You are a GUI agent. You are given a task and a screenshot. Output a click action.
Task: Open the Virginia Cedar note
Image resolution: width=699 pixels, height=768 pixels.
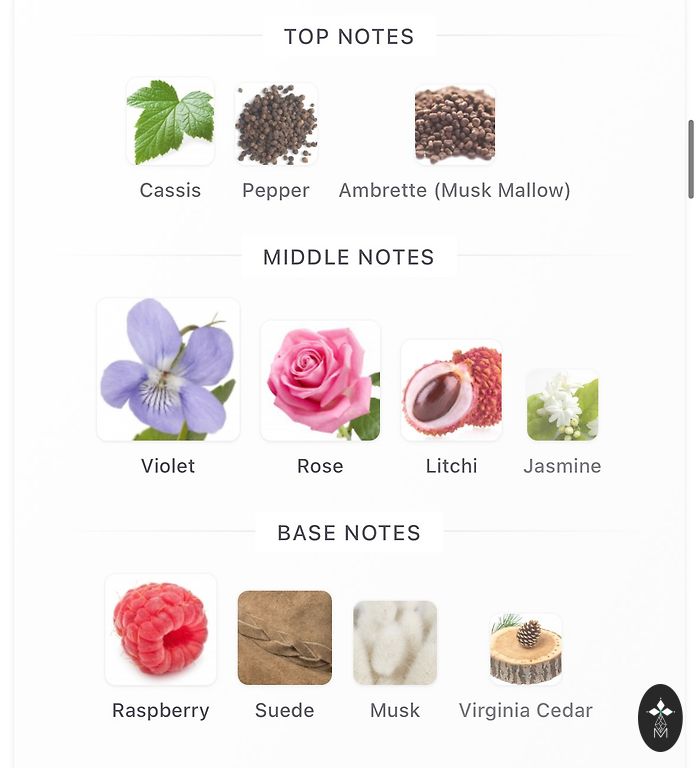click(526, 649)
